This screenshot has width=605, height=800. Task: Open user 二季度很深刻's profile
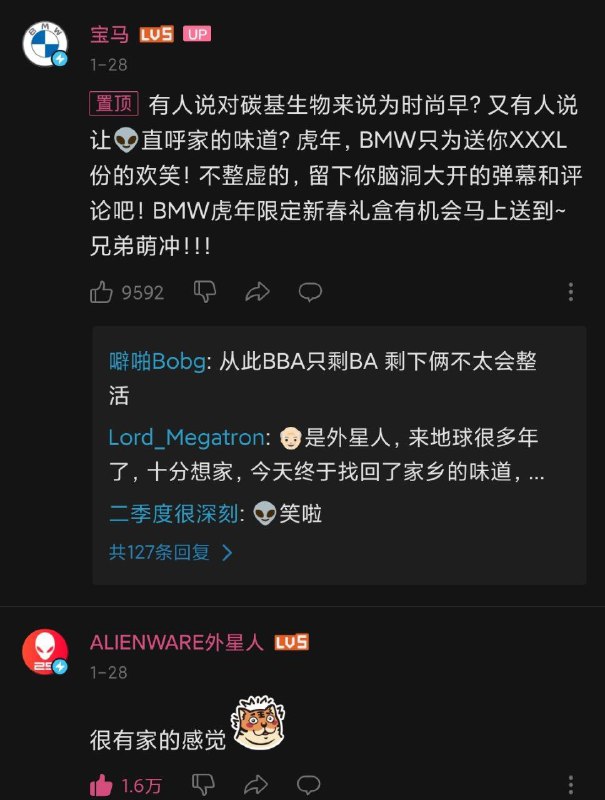click(174, 514)
